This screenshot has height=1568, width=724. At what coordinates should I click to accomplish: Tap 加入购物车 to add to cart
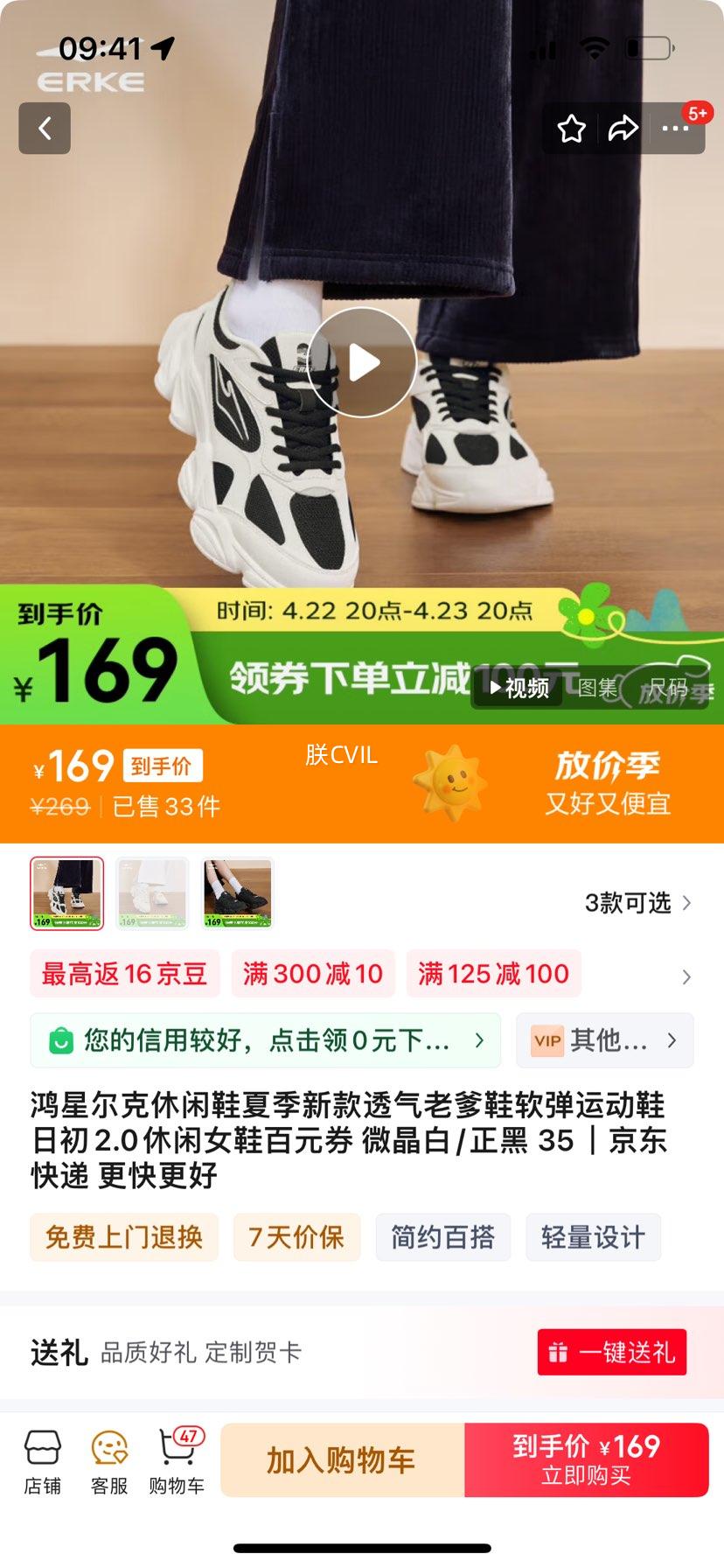[342, 1459]
